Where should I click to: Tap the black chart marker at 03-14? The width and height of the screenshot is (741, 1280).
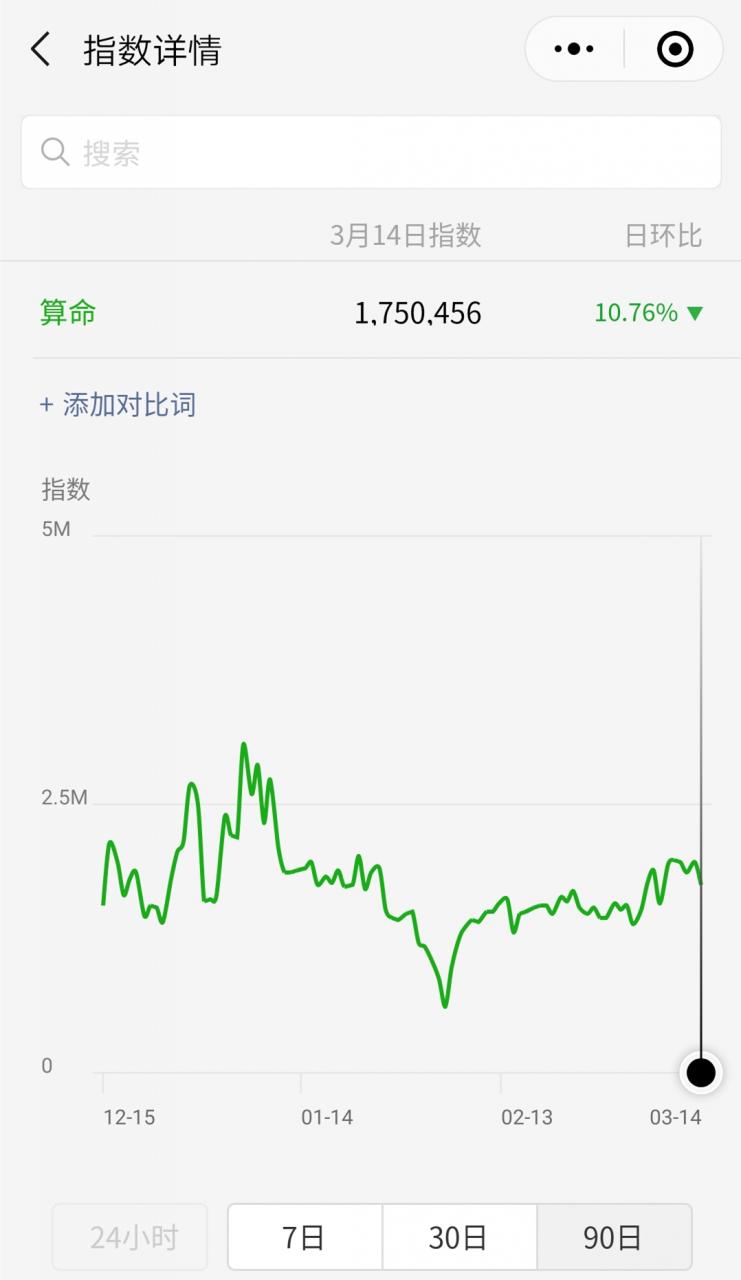click(x=701, y=1073)
